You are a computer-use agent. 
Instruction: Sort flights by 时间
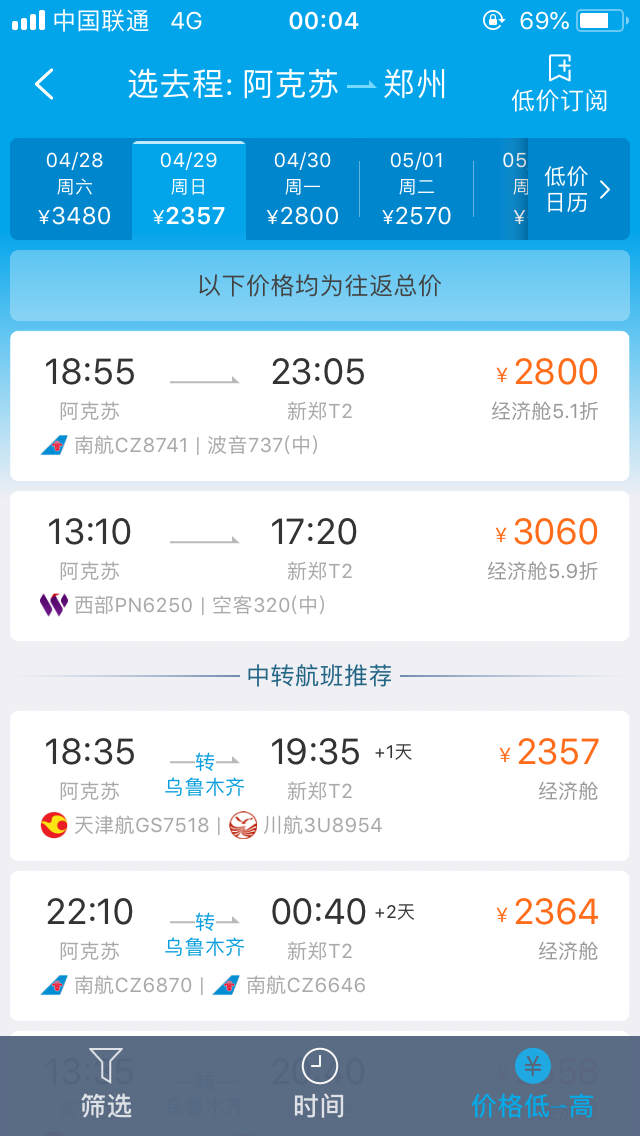pyautogui.click(x=319, y=1085)
